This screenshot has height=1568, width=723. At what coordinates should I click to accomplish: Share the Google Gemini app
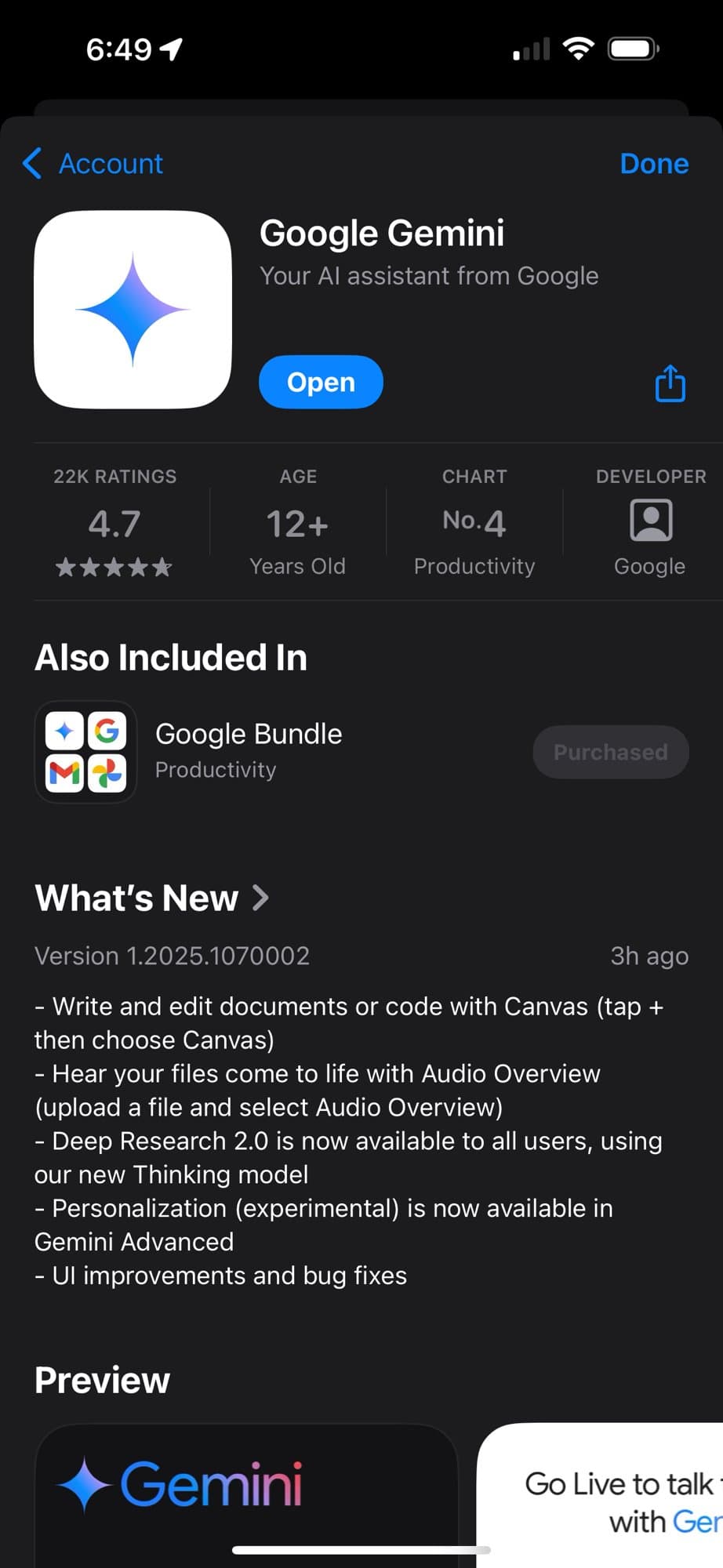(x=670, y=383)
